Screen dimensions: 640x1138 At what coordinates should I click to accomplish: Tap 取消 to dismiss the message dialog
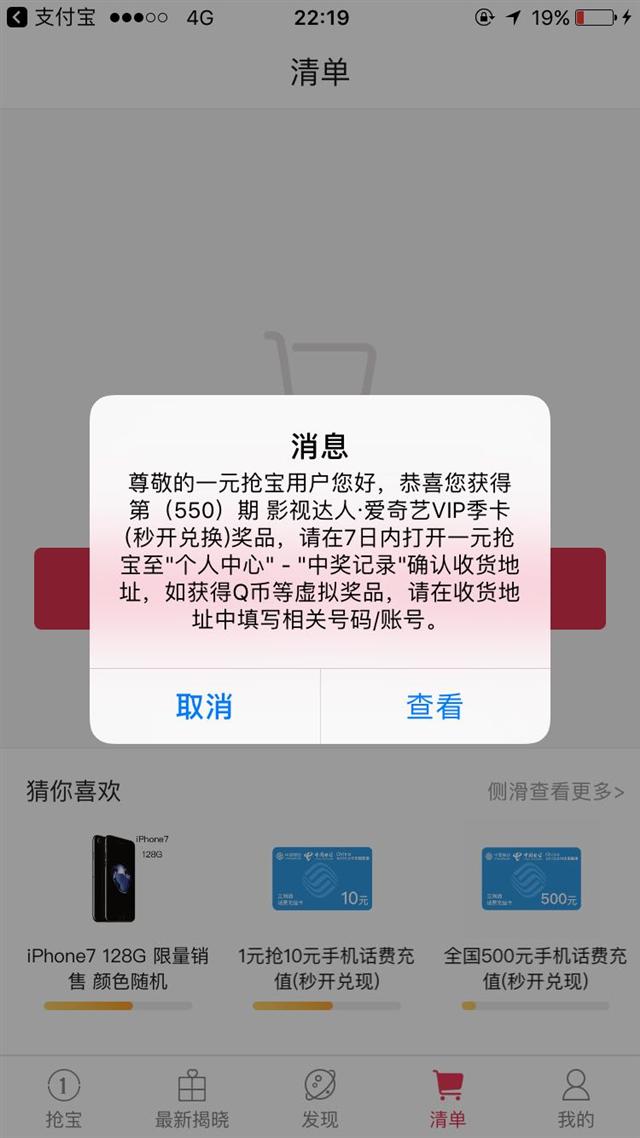tap(205, 706)
